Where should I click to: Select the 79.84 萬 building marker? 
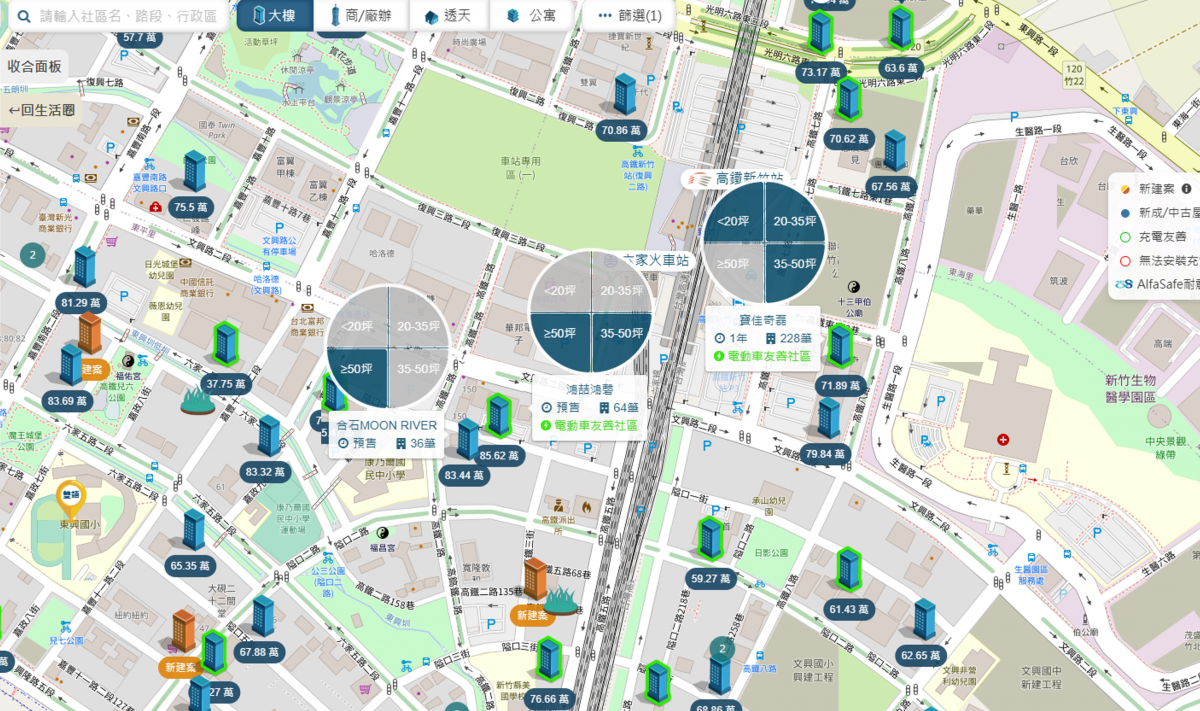825,454
